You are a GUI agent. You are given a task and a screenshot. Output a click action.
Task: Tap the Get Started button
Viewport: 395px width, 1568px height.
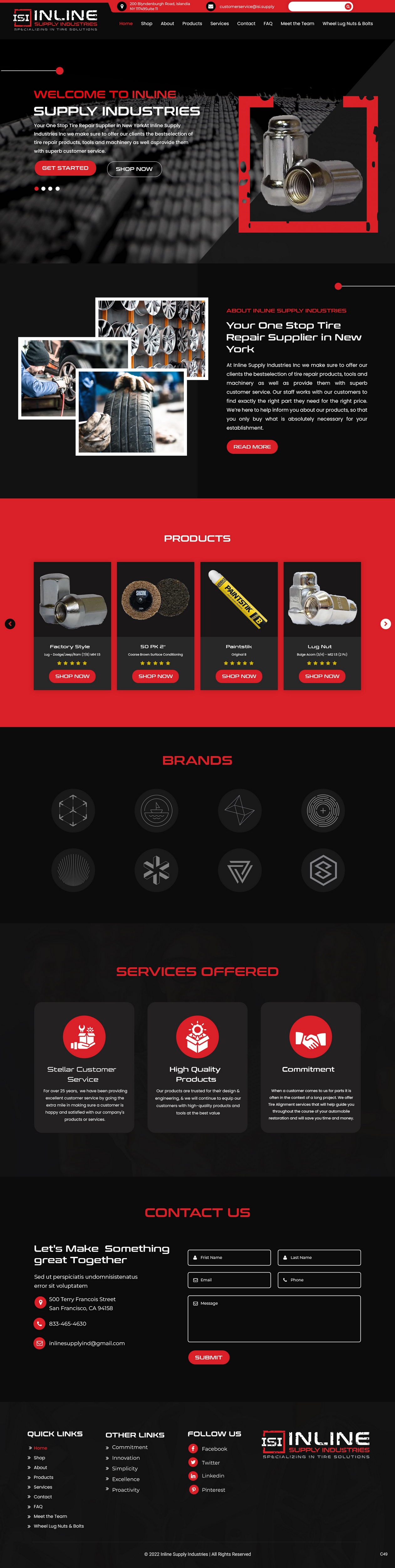(x=65, y=168)
